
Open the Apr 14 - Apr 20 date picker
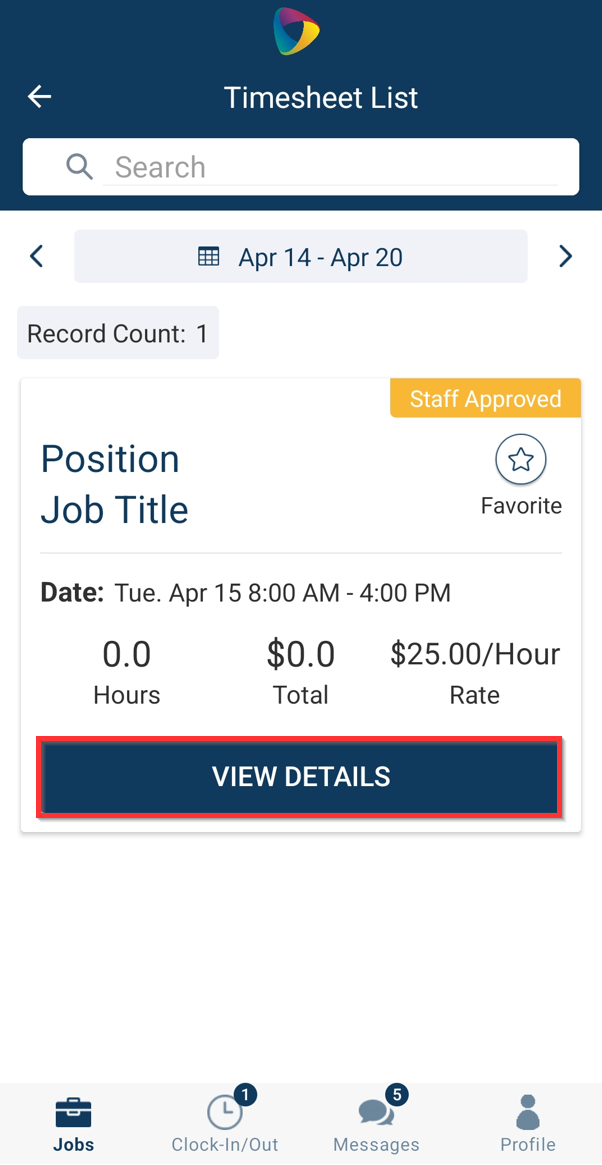coord(300,257)
